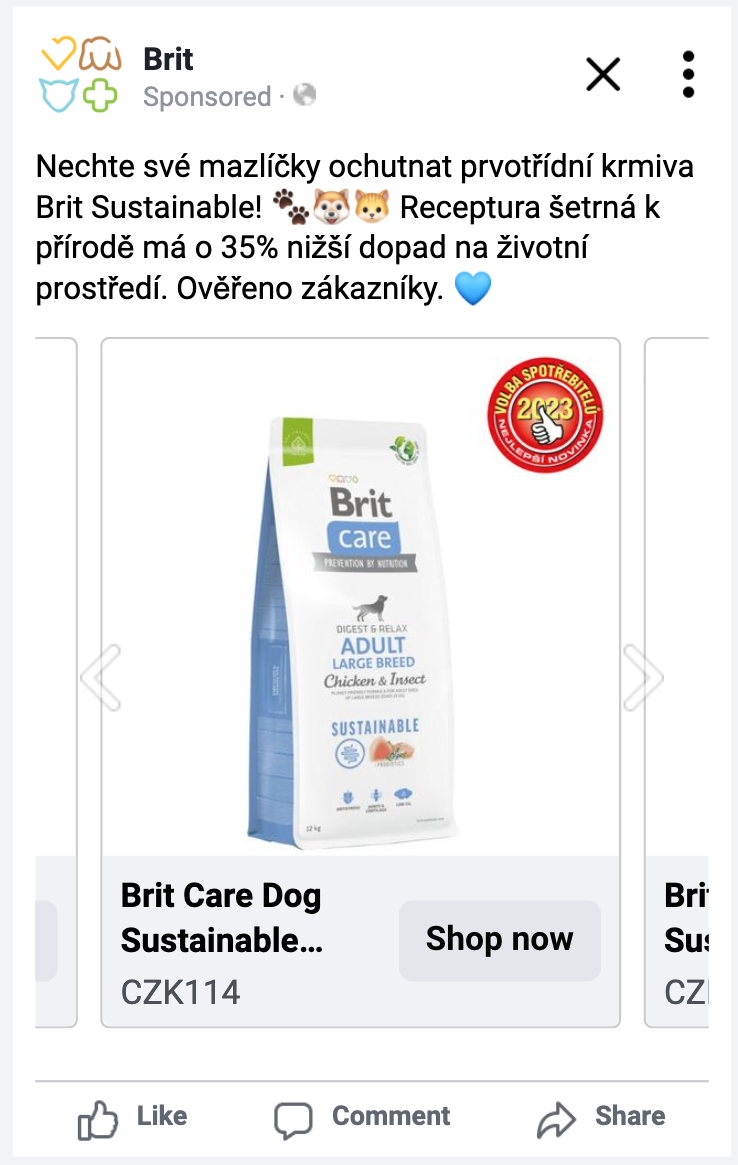Comment on the Brit post

tap(363, 1117)
